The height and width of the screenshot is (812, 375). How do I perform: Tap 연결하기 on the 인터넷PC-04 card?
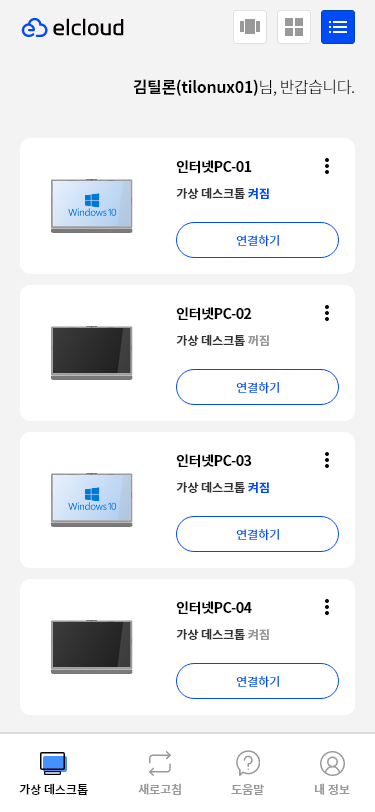pos(257,681)
